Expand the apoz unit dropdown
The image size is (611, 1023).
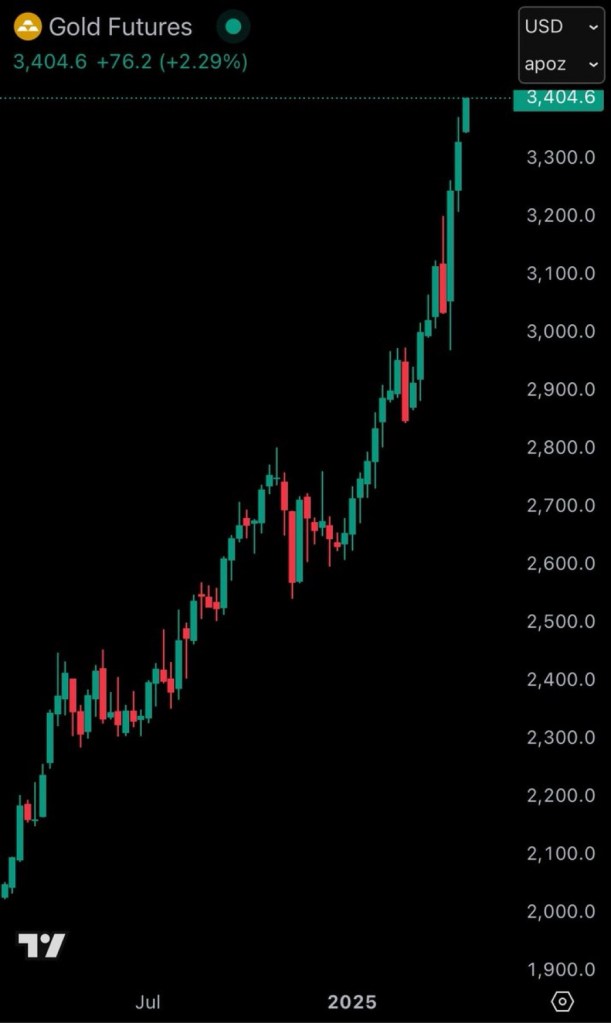click(561, 64)
